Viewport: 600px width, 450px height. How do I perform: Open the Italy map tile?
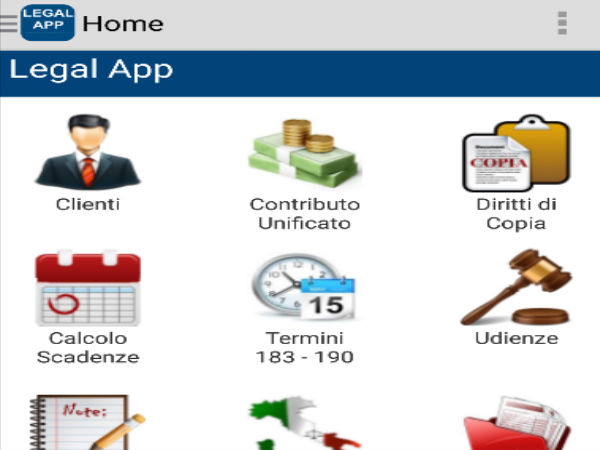[305, 427]
